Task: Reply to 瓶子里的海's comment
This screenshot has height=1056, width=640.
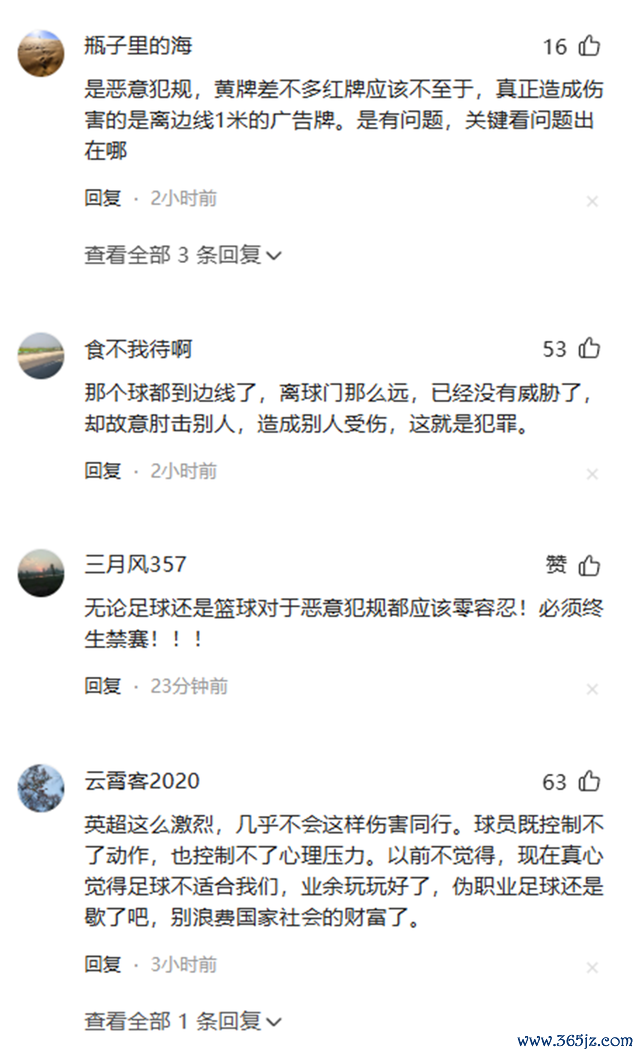Action: pos(102,198)
